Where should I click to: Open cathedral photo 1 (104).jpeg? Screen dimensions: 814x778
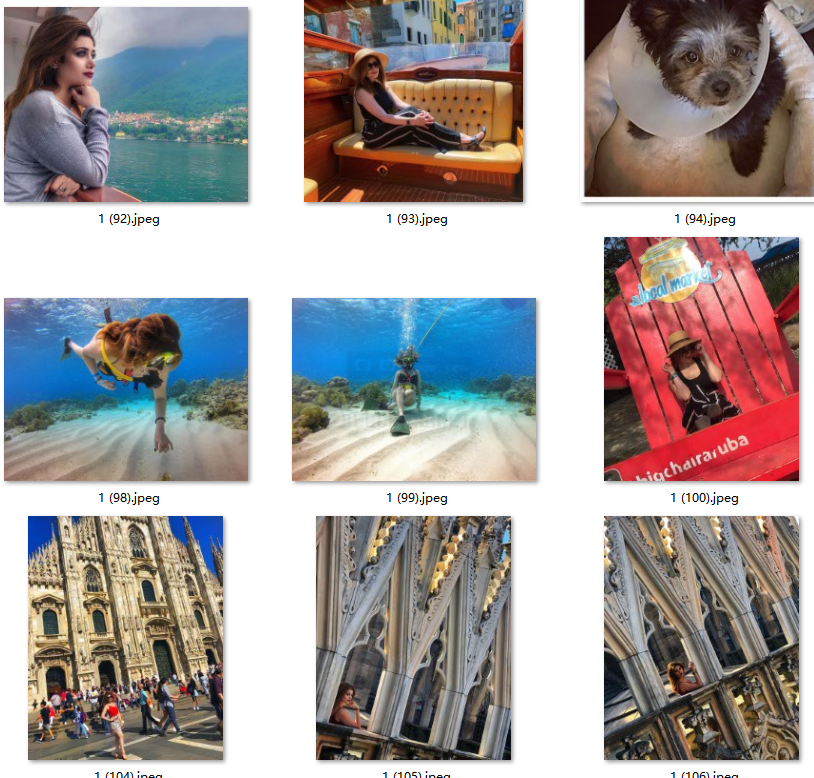tap(126, 637)
